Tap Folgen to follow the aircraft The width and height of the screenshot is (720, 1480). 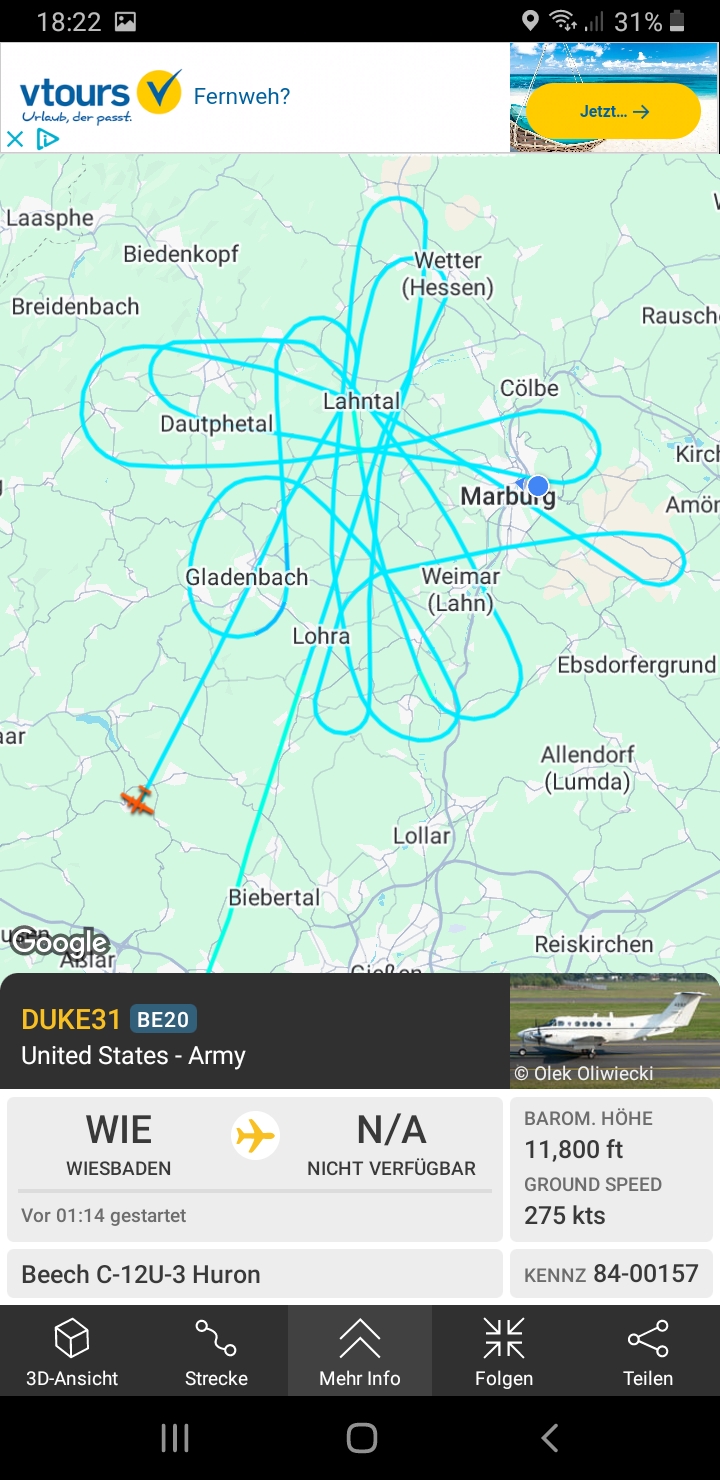[504, 1351]
